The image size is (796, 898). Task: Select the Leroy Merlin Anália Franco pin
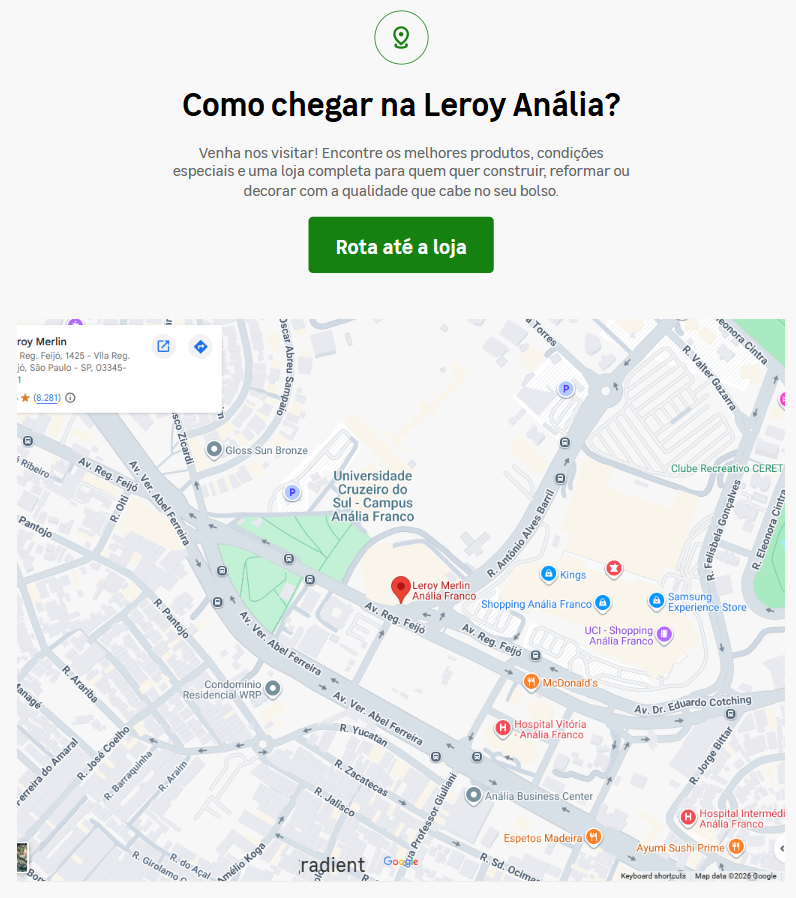[x=400, y=589]
